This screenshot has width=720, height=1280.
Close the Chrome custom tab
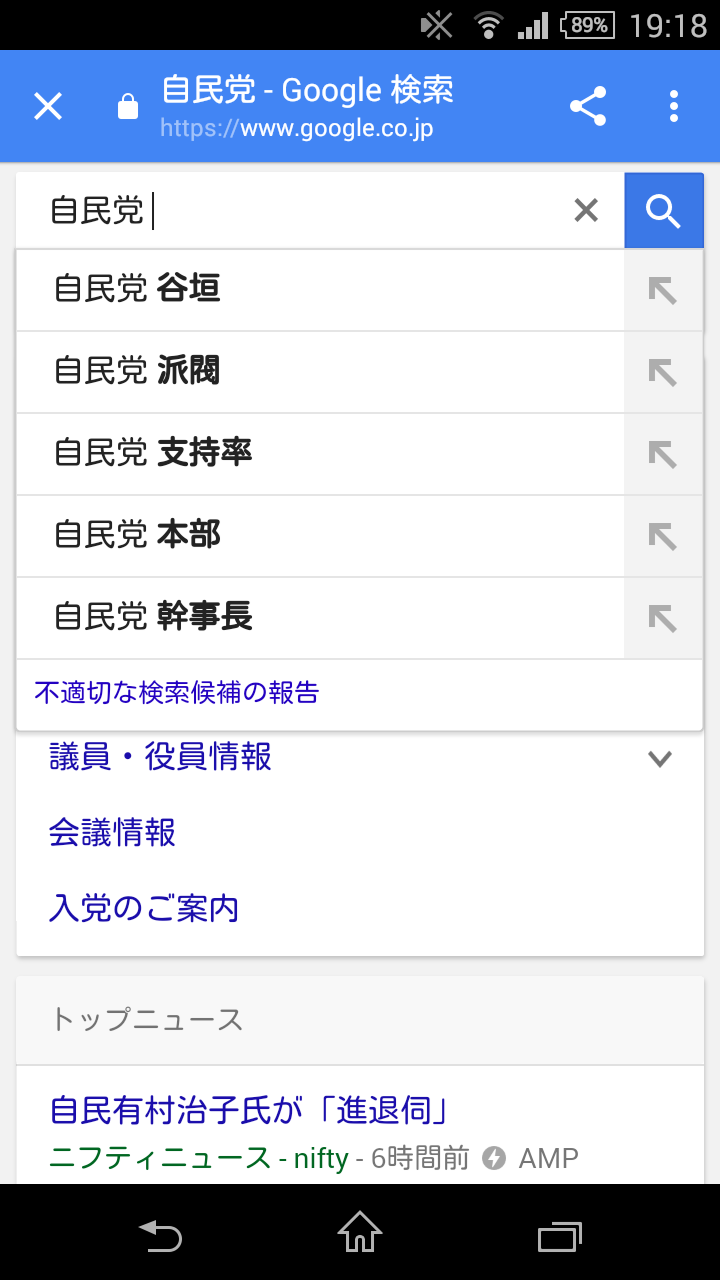tap(48, 106)
